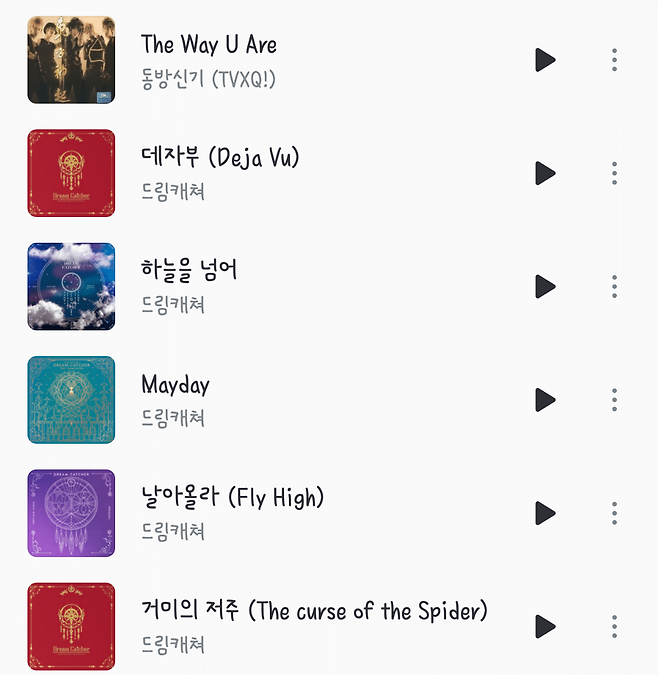Image resolution: width=658 pixels, height=675 pixels.
Task: Open more options for 하늘을 넘어
Action: 614,287
